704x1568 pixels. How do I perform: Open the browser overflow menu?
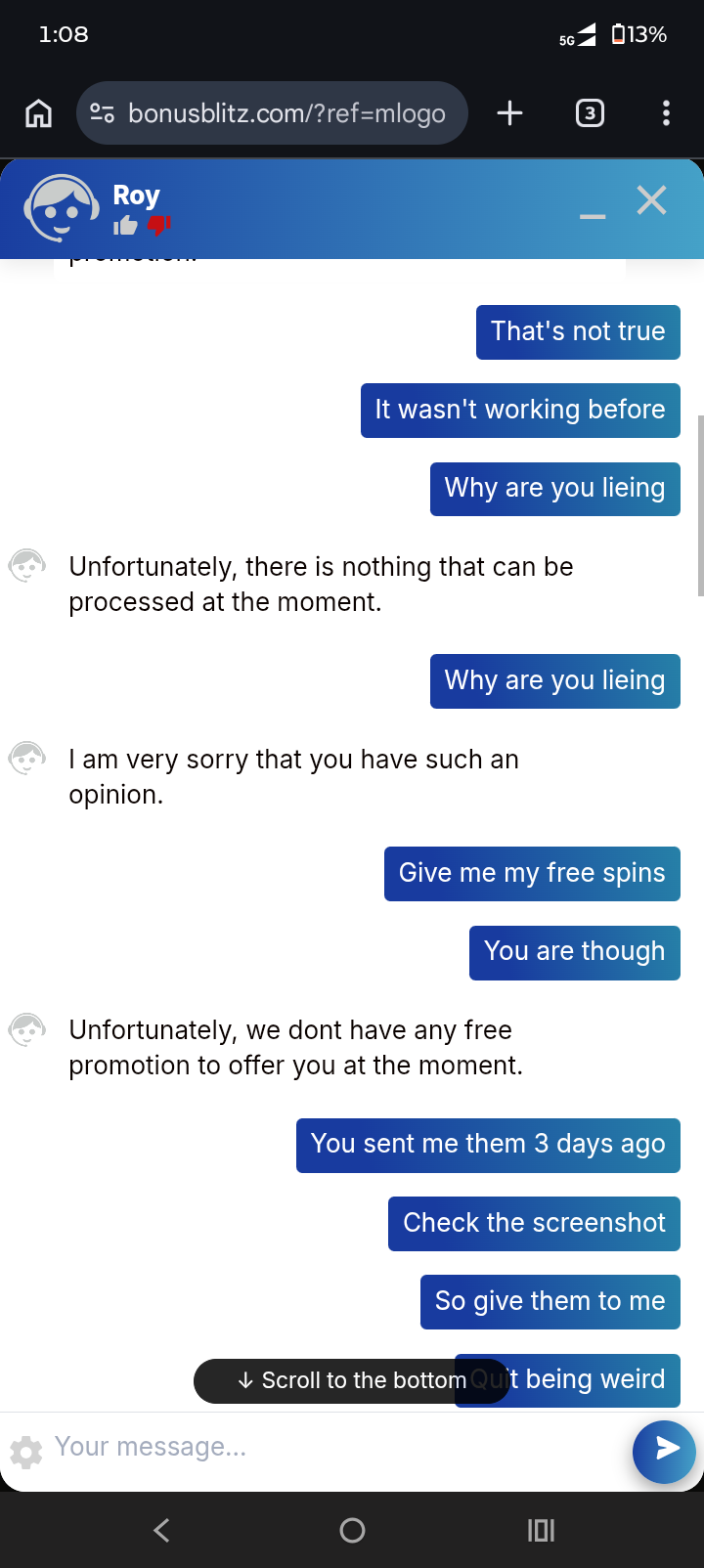click(666, 113)
